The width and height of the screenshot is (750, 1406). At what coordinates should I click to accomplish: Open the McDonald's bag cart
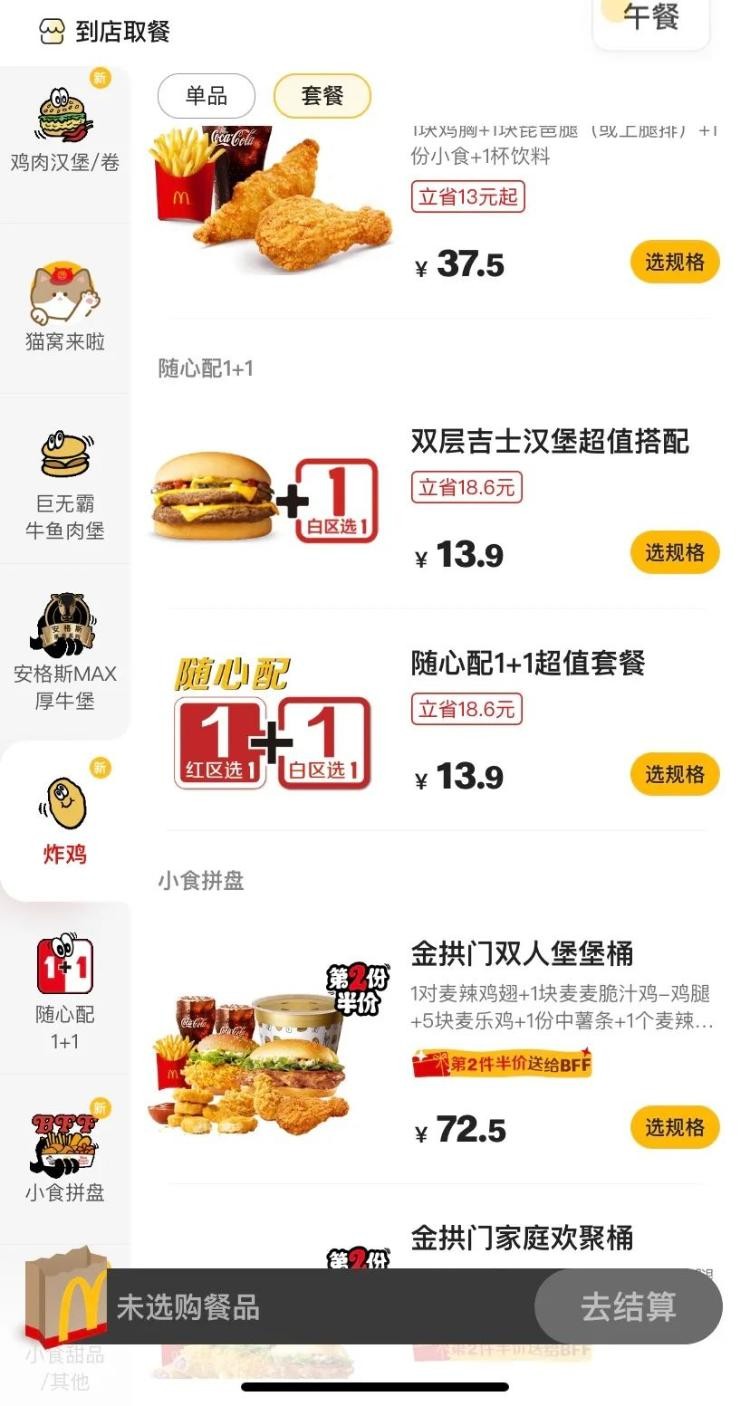click(x=66, y=1297)
